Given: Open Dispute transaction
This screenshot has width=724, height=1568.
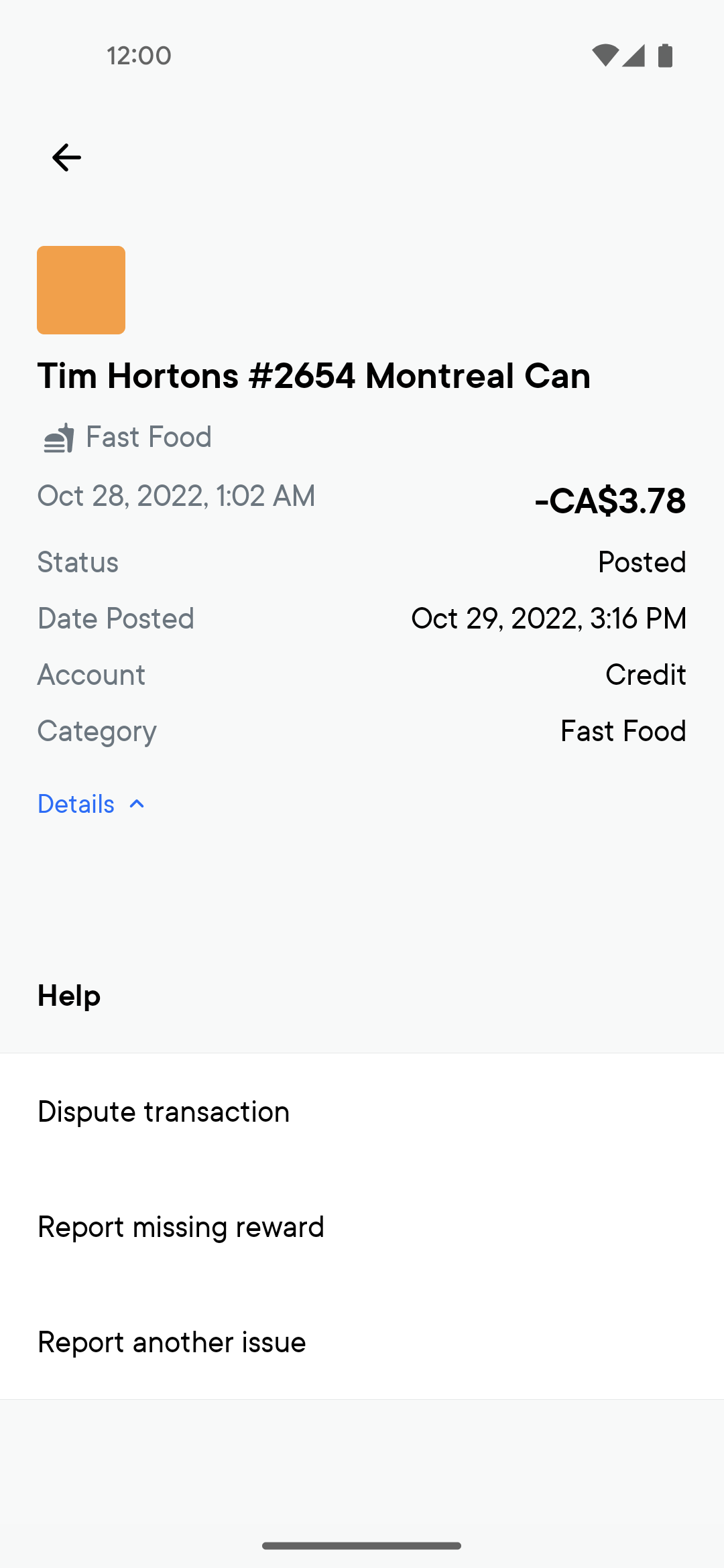Looking at the screenshot, I should 362,1112.
